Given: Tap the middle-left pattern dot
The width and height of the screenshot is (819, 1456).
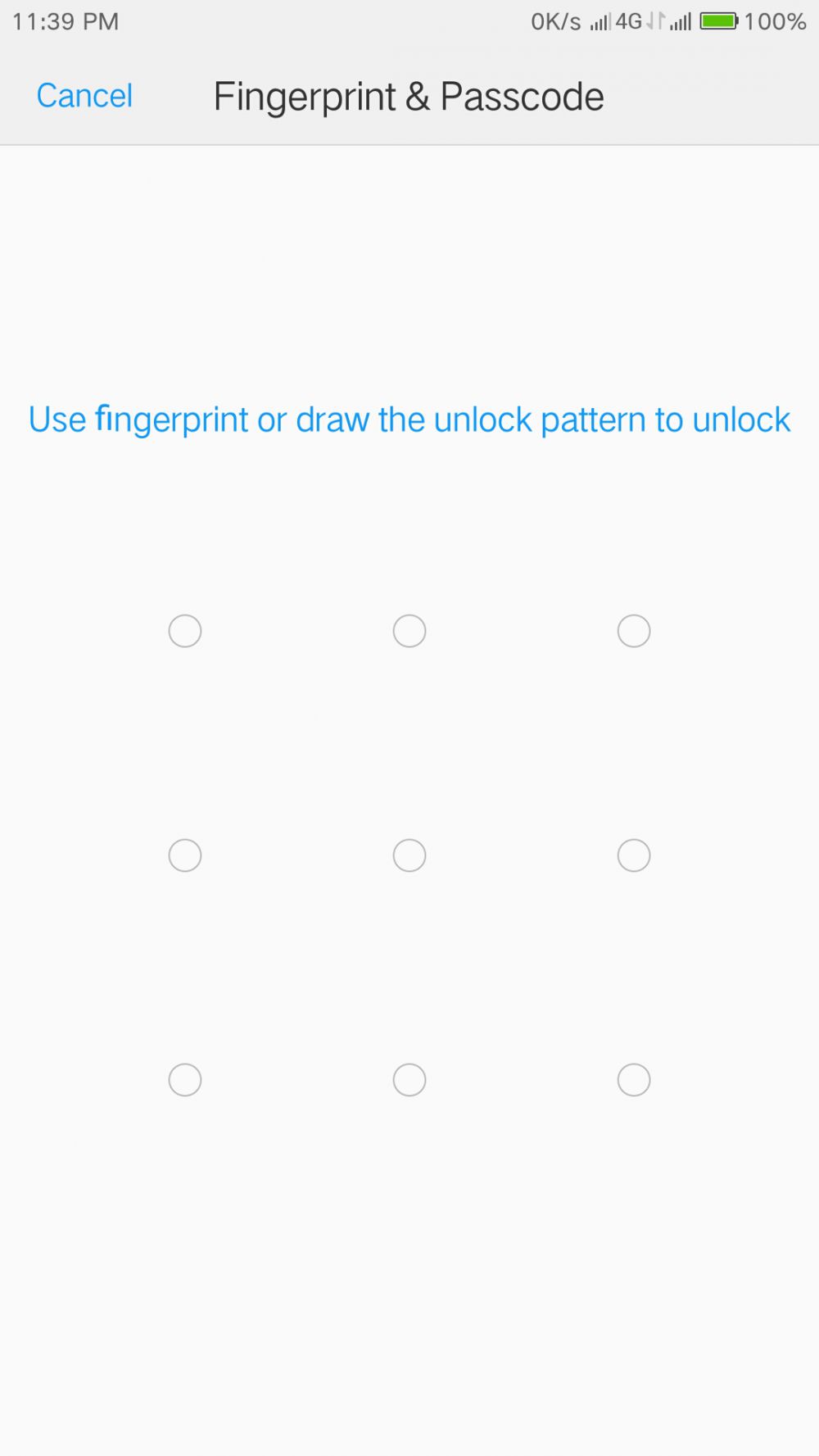Looking at the screenshot, I should (185, 855).
